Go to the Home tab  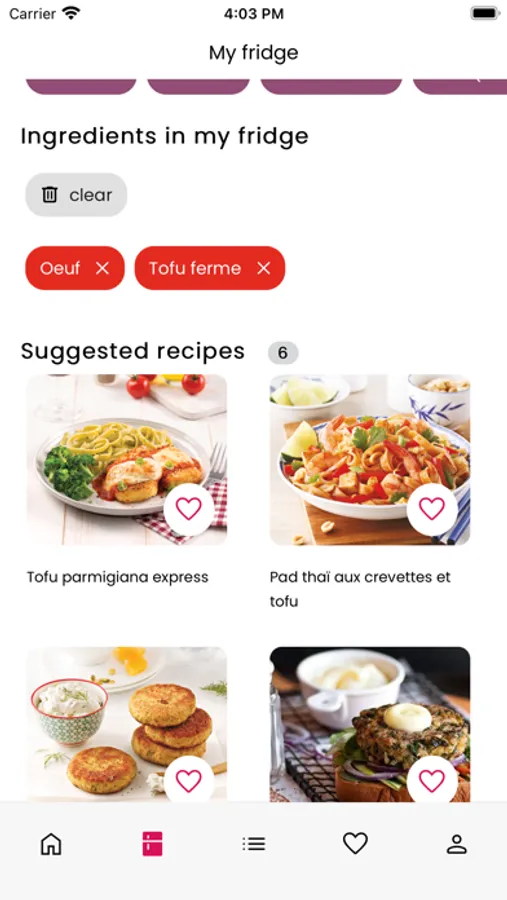pos(51,844)
